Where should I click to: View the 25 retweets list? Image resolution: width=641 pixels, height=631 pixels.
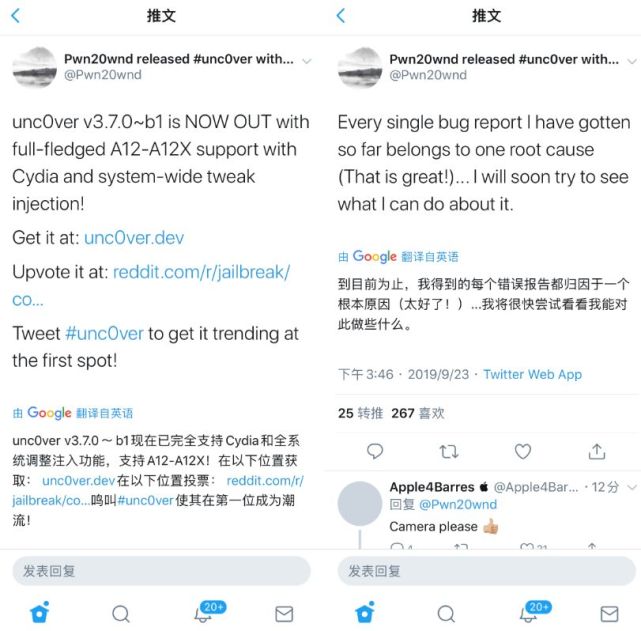tap(360, 413)
